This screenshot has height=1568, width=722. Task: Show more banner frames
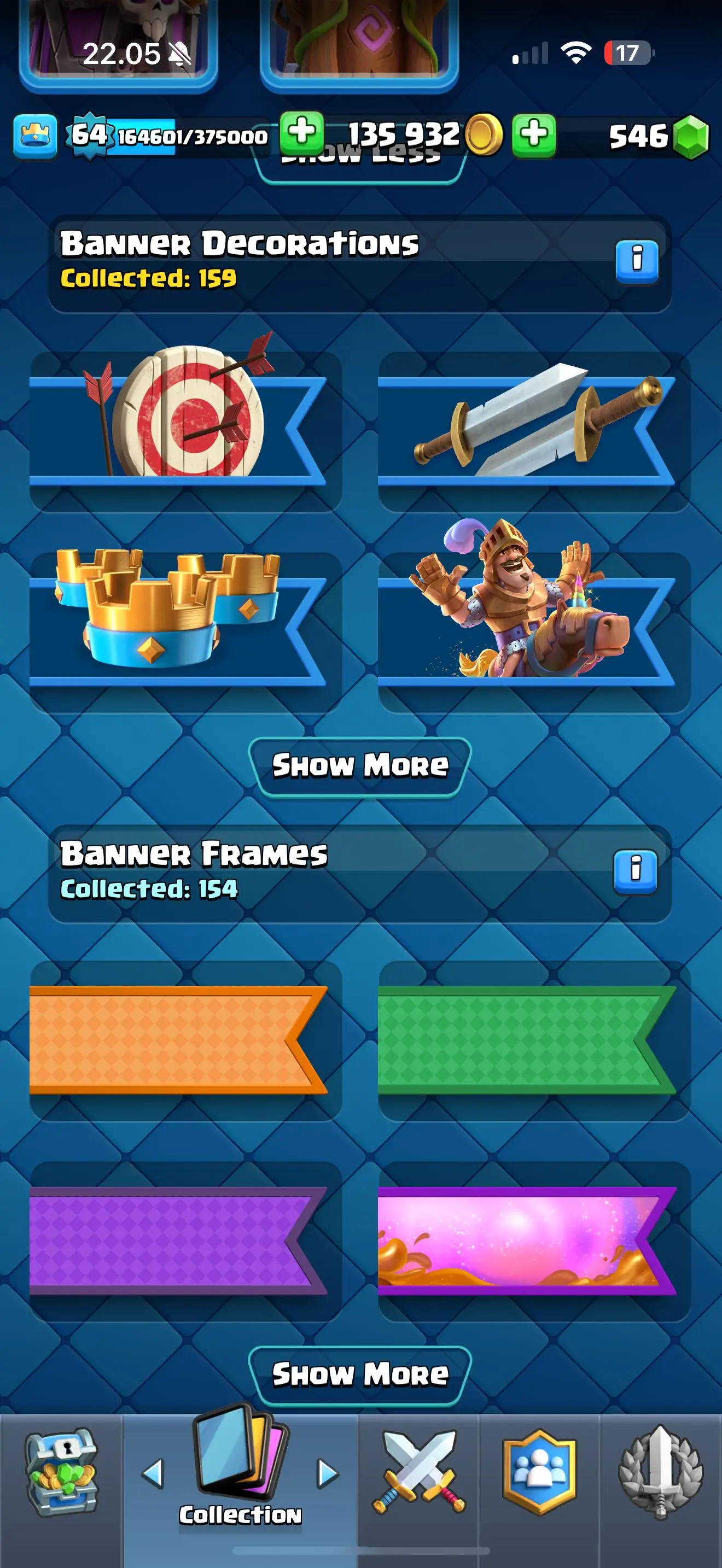360,1374
